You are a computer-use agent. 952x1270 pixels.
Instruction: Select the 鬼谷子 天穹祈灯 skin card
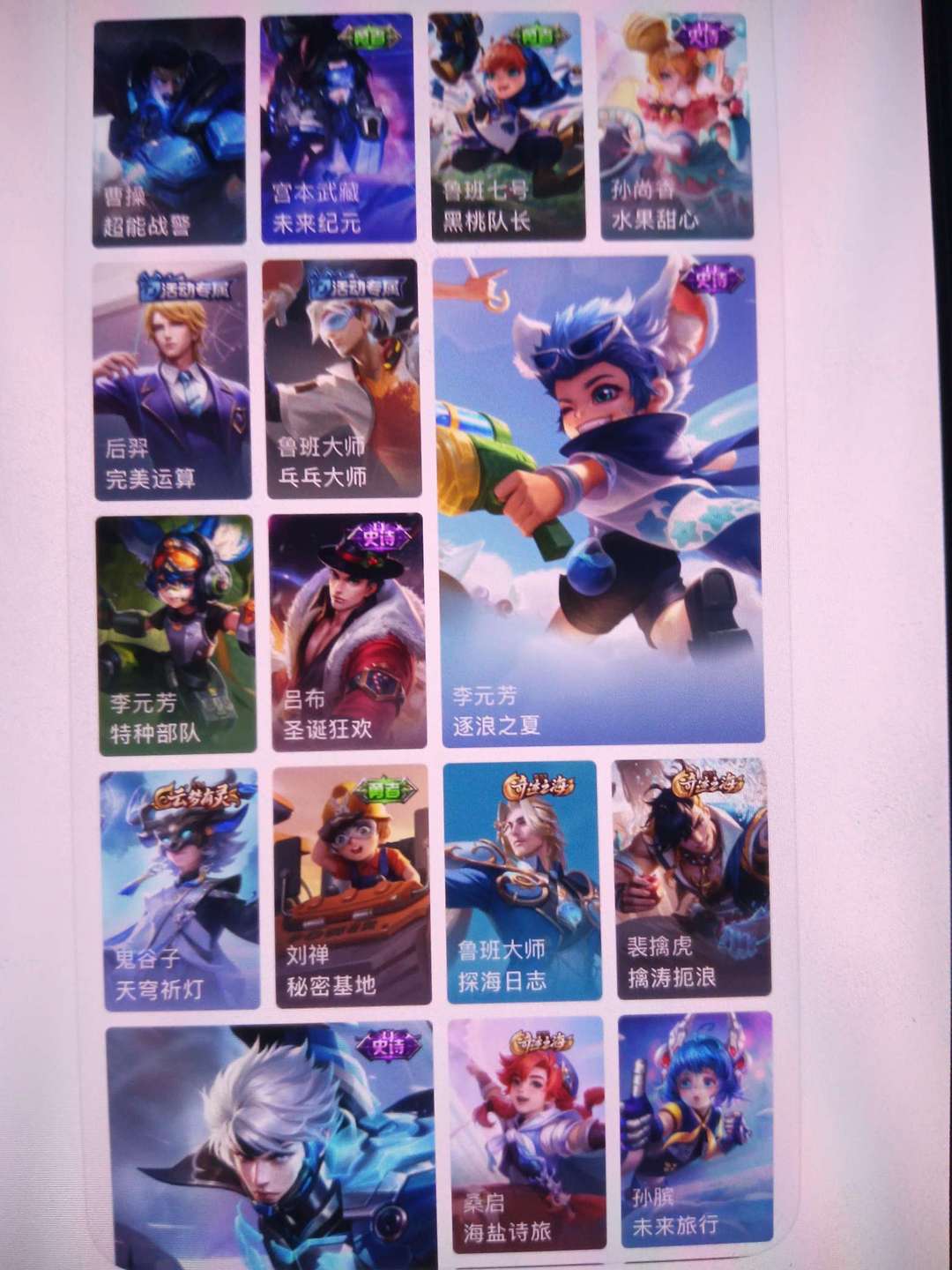click(x=179, y=889)
